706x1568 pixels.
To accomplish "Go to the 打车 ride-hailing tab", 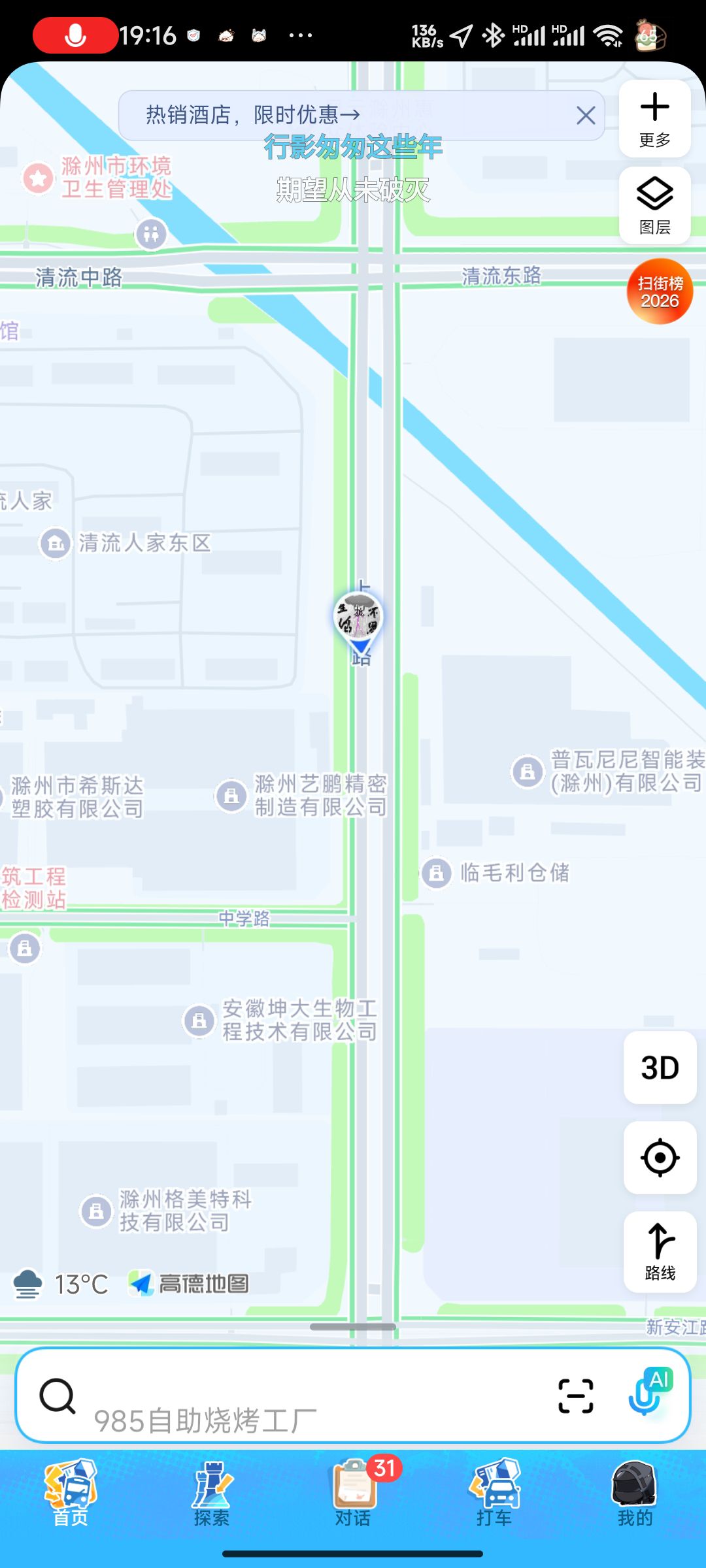I will (494, 1493).
